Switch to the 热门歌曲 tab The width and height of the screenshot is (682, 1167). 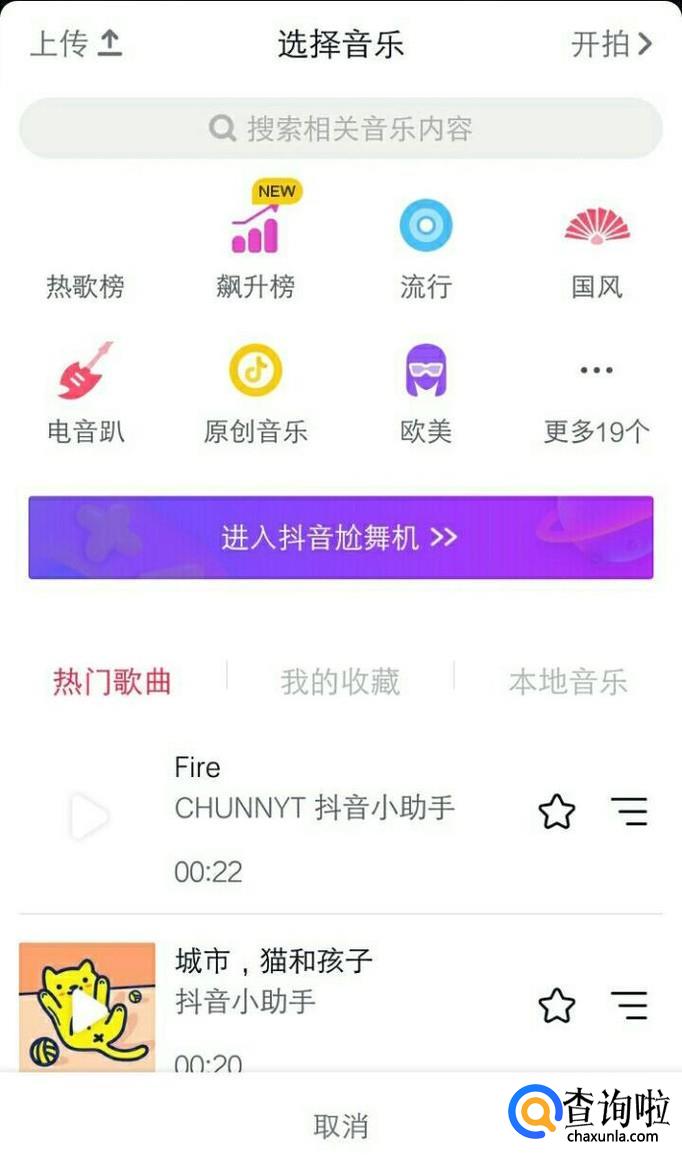click(112, 682)
